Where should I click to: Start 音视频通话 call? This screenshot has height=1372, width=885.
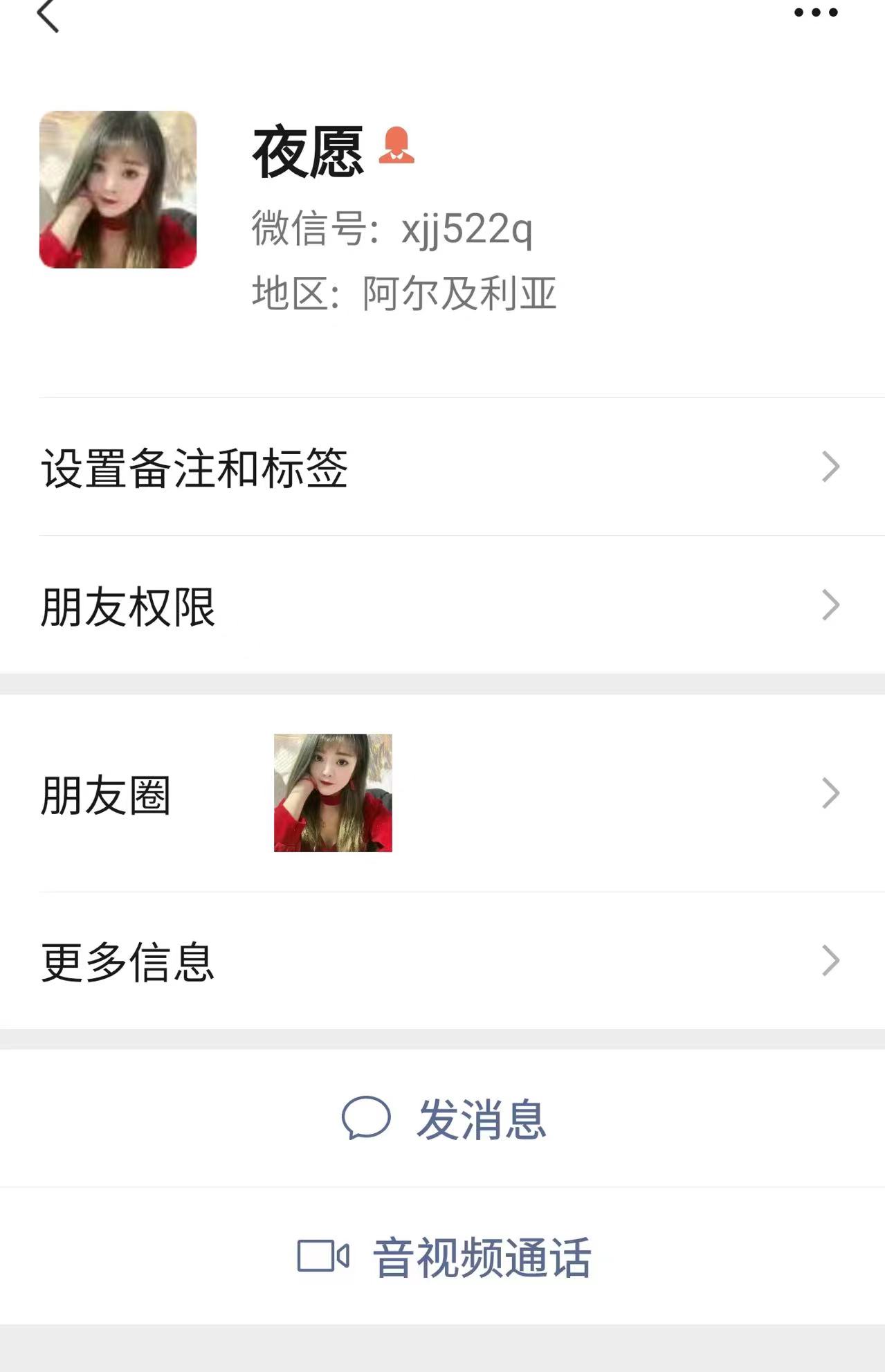[444, 1257]
